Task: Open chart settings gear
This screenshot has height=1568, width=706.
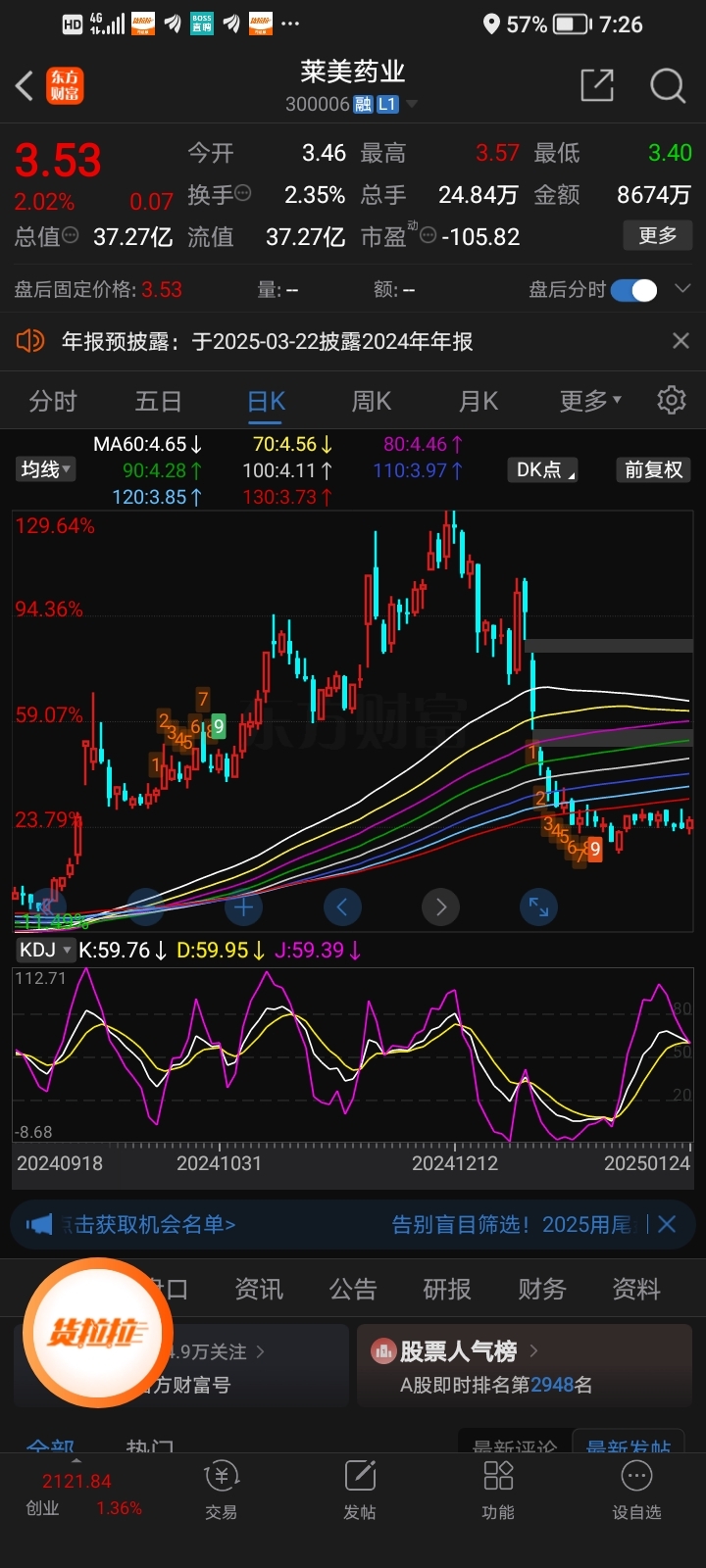Action: [672, 400]
